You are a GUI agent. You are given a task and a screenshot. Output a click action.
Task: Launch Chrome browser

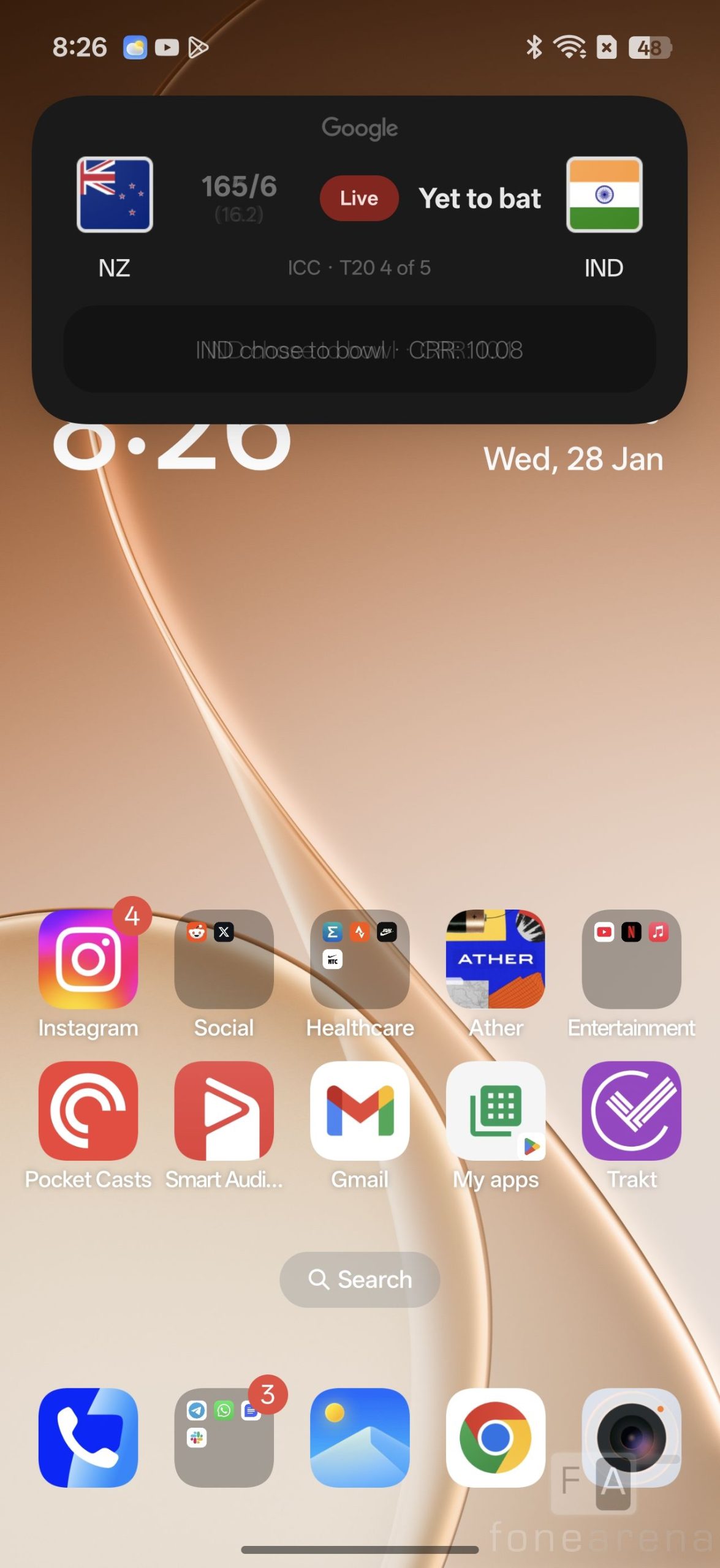click(495, 1438)
